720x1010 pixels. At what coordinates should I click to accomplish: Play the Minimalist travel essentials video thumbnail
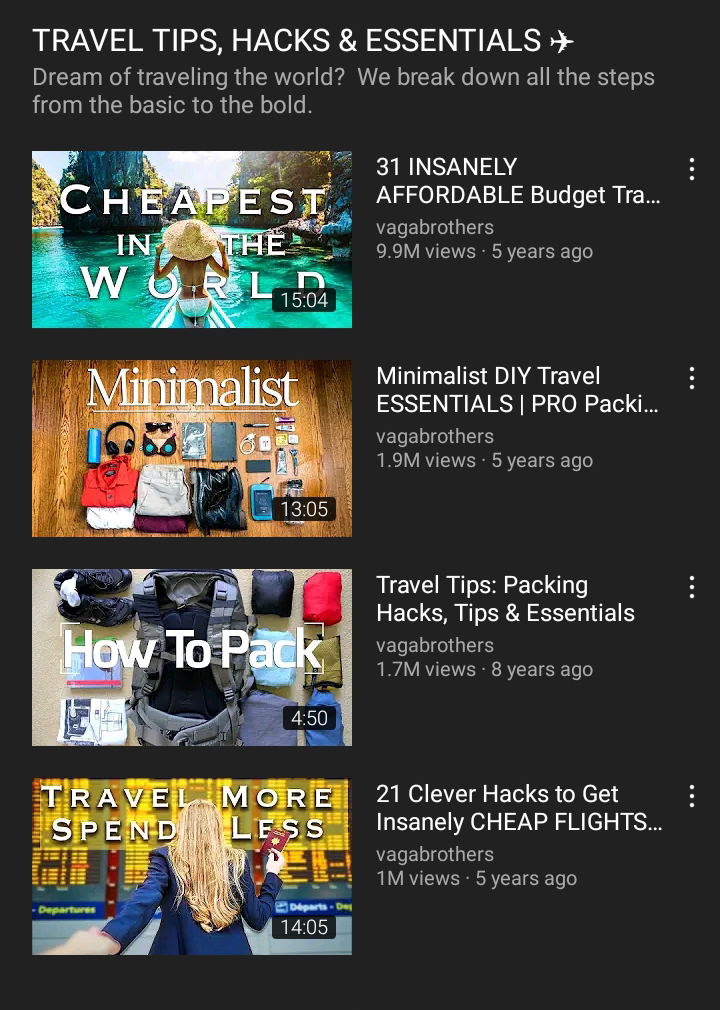(192, 448)
